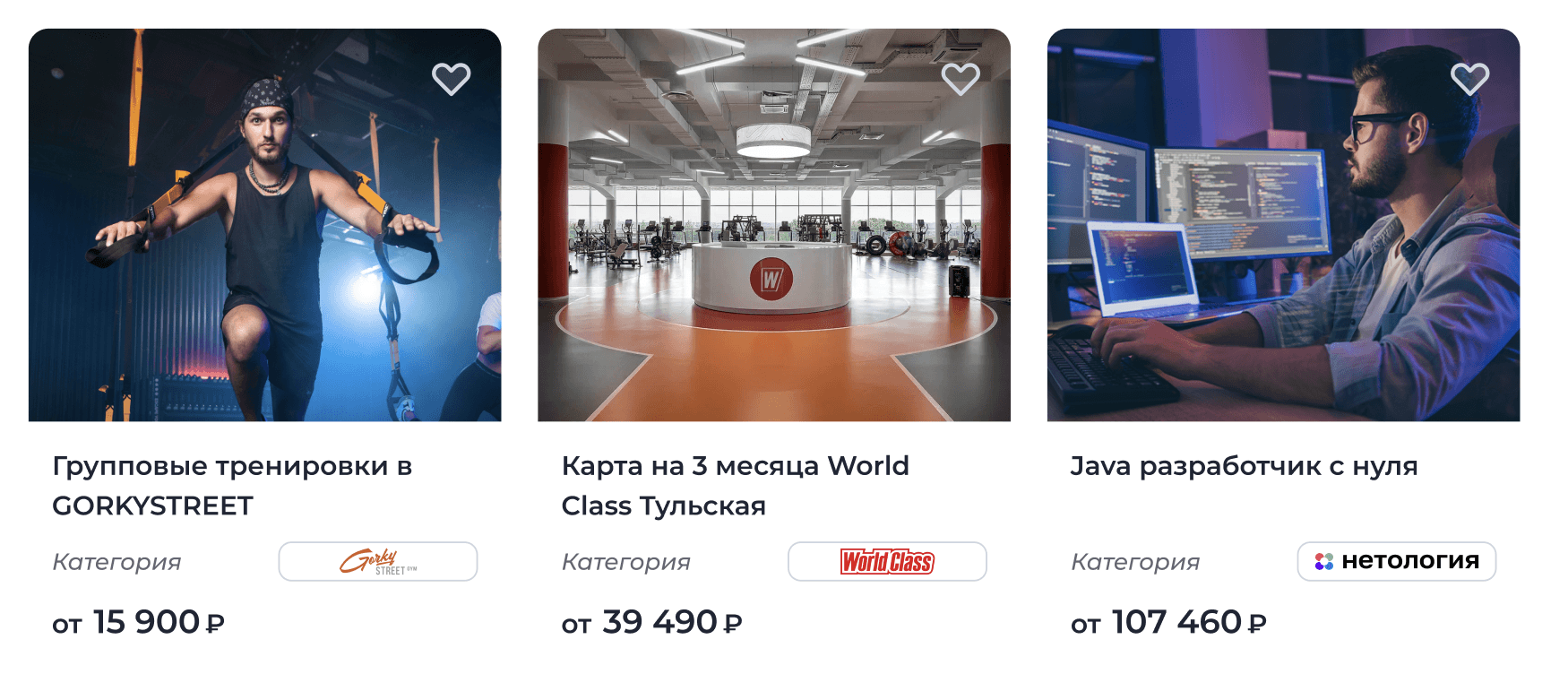
Task: Add the GORKYSTREET group training card to favorites
Action: 451,79
